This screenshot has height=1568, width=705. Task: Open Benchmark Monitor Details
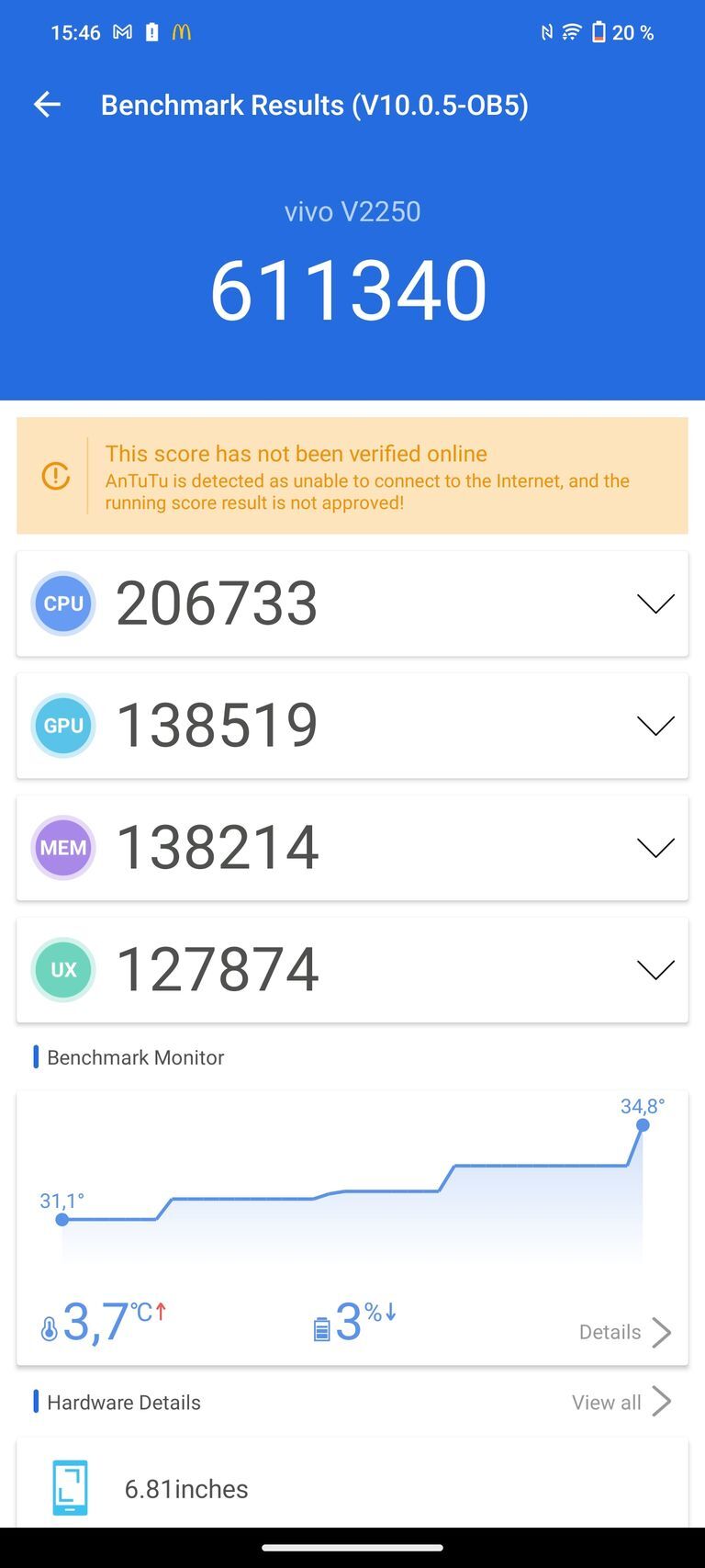[624, 1332]
